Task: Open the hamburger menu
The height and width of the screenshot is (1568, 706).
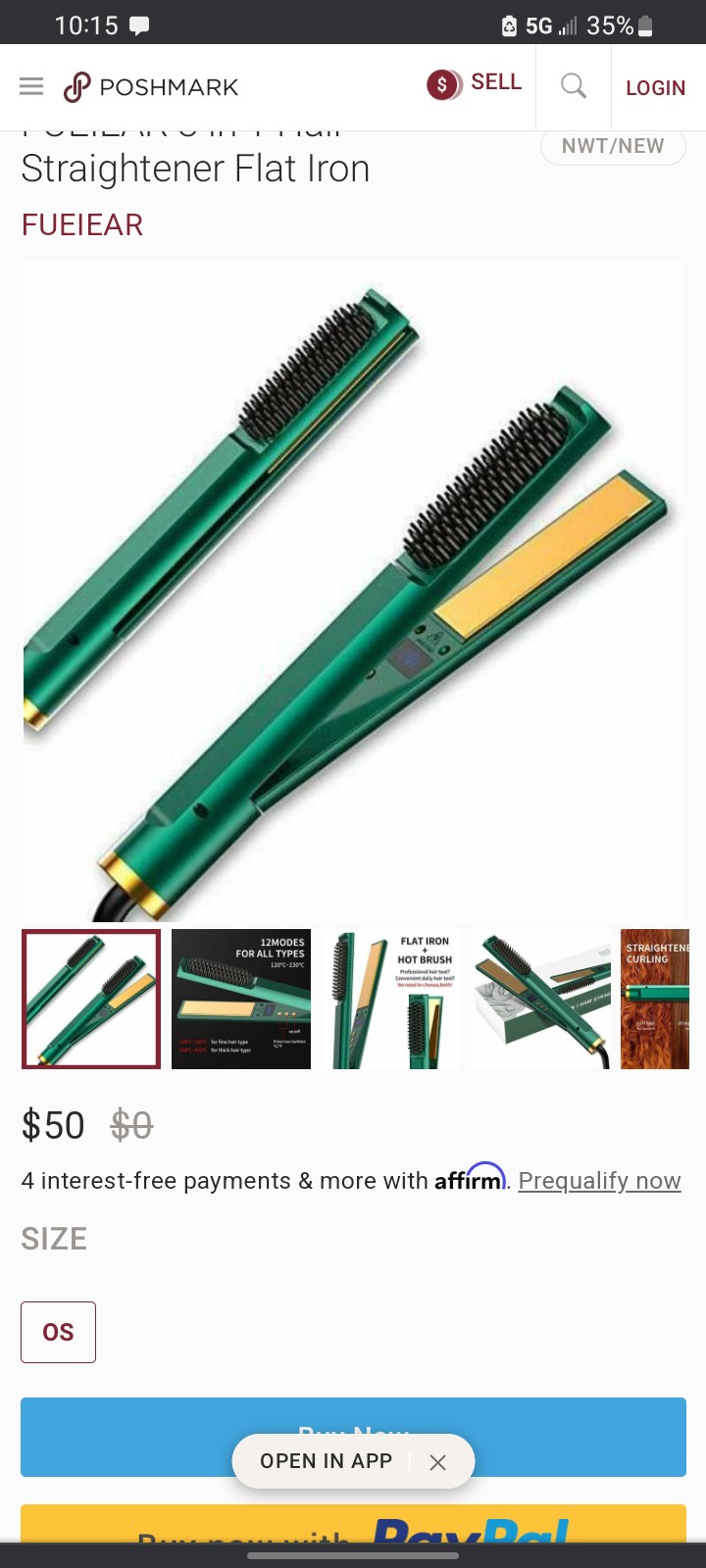Action: [31, 87]
